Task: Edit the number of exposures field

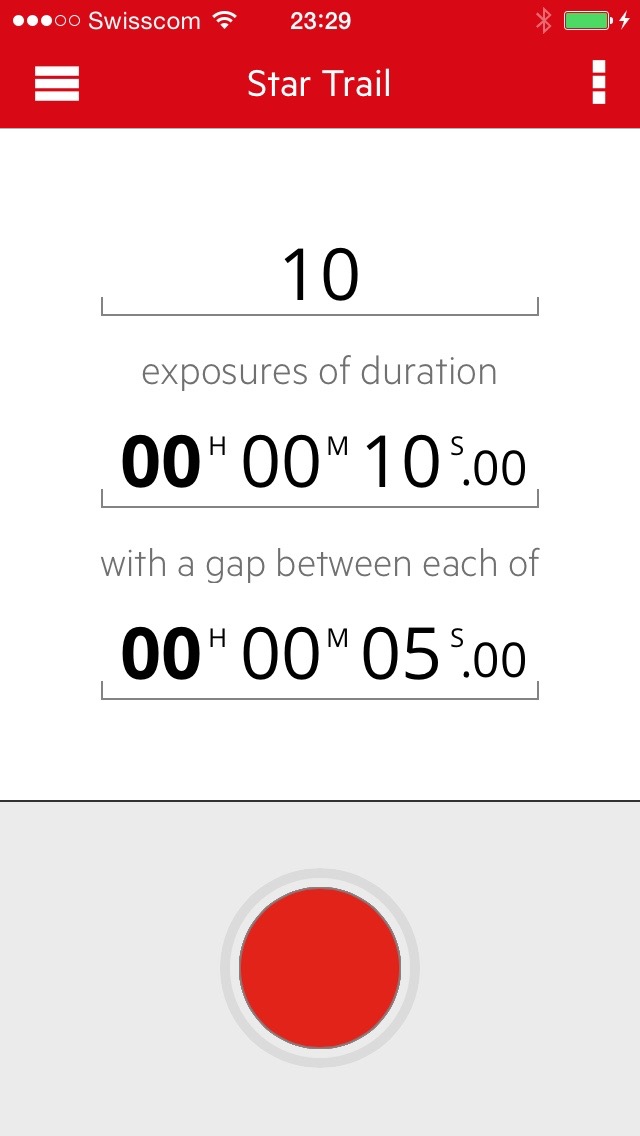Action: pos(320,279)
